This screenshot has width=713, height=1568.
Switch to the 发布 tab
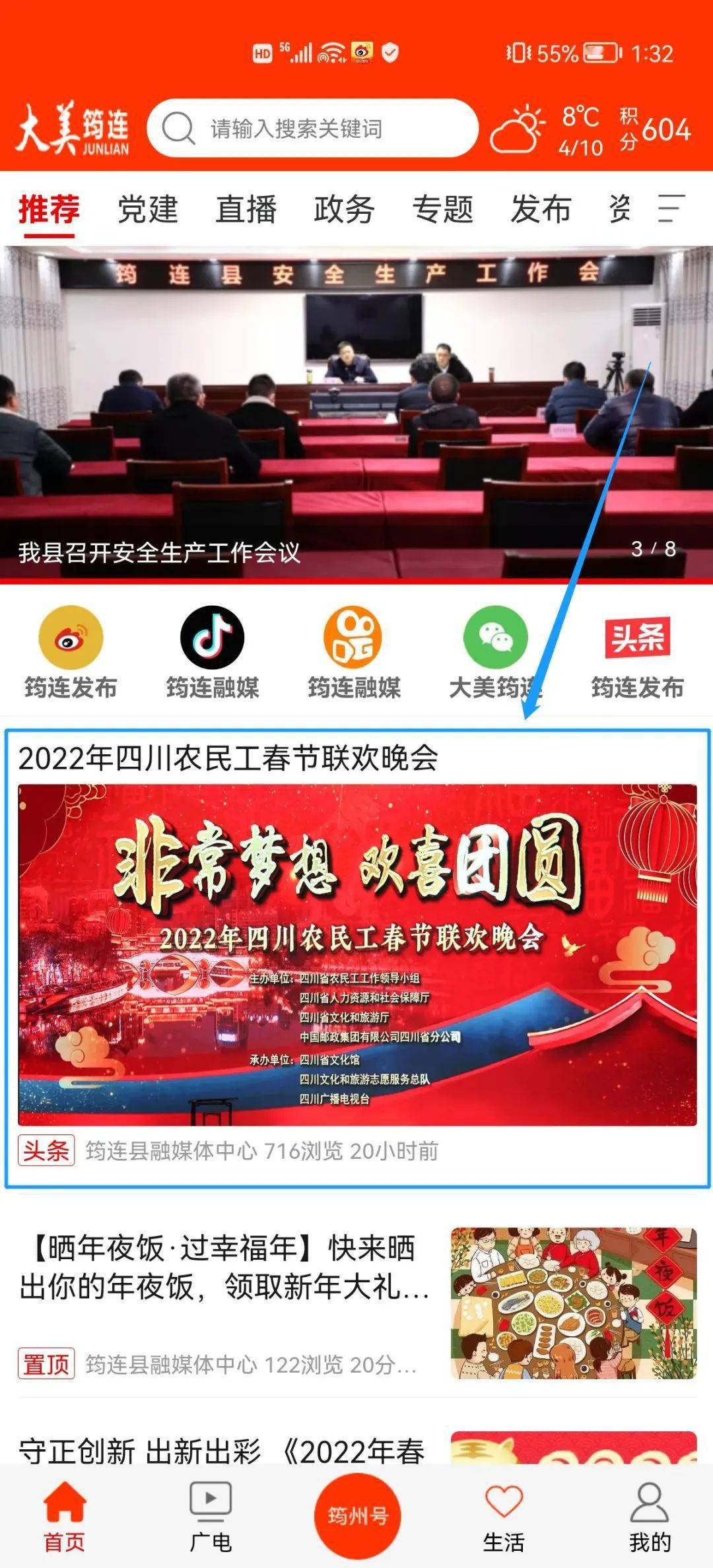pyautogui.click(x=541, y=210)
